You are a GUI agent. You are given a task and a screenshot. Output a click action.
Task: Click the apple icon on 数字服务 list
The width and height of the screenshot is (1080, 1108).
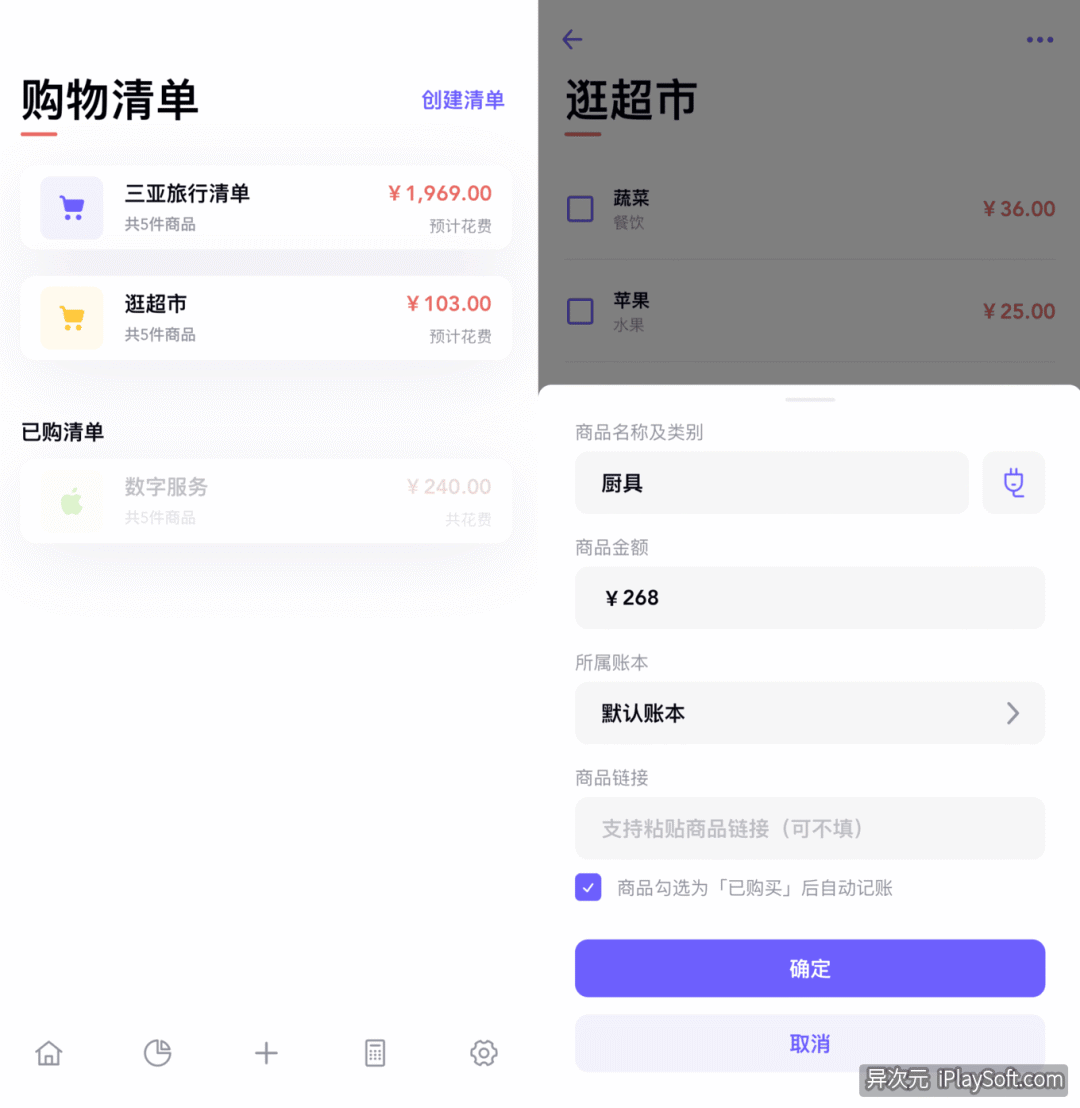click(x=71, y=501)
